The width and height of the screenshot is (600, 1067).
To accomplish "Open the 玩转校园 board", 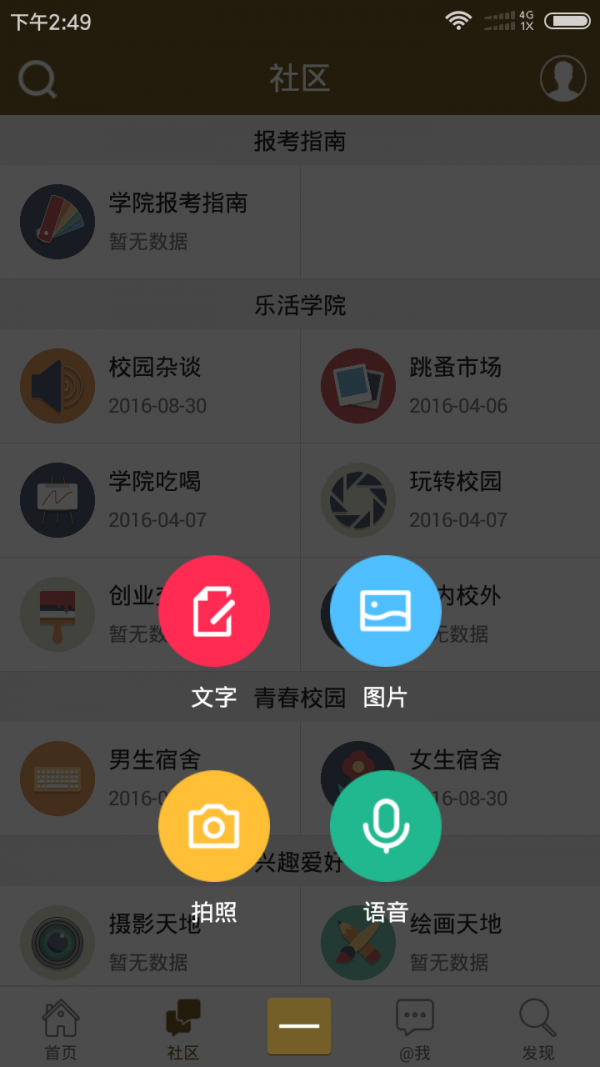I will pos(450,499).
